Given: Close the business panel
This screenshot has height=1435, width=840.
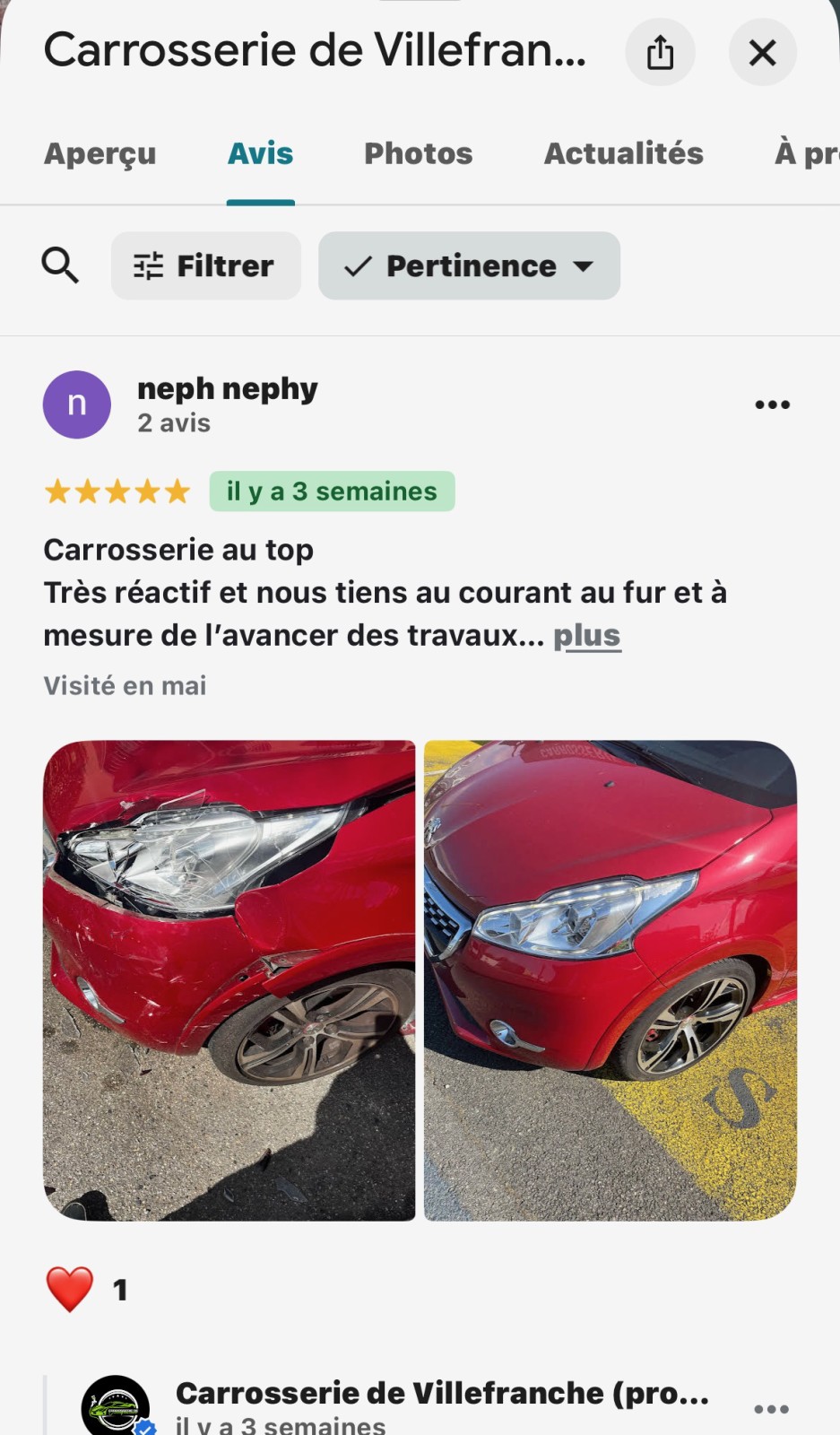Looking at the screenshot, I should [762, 52].
